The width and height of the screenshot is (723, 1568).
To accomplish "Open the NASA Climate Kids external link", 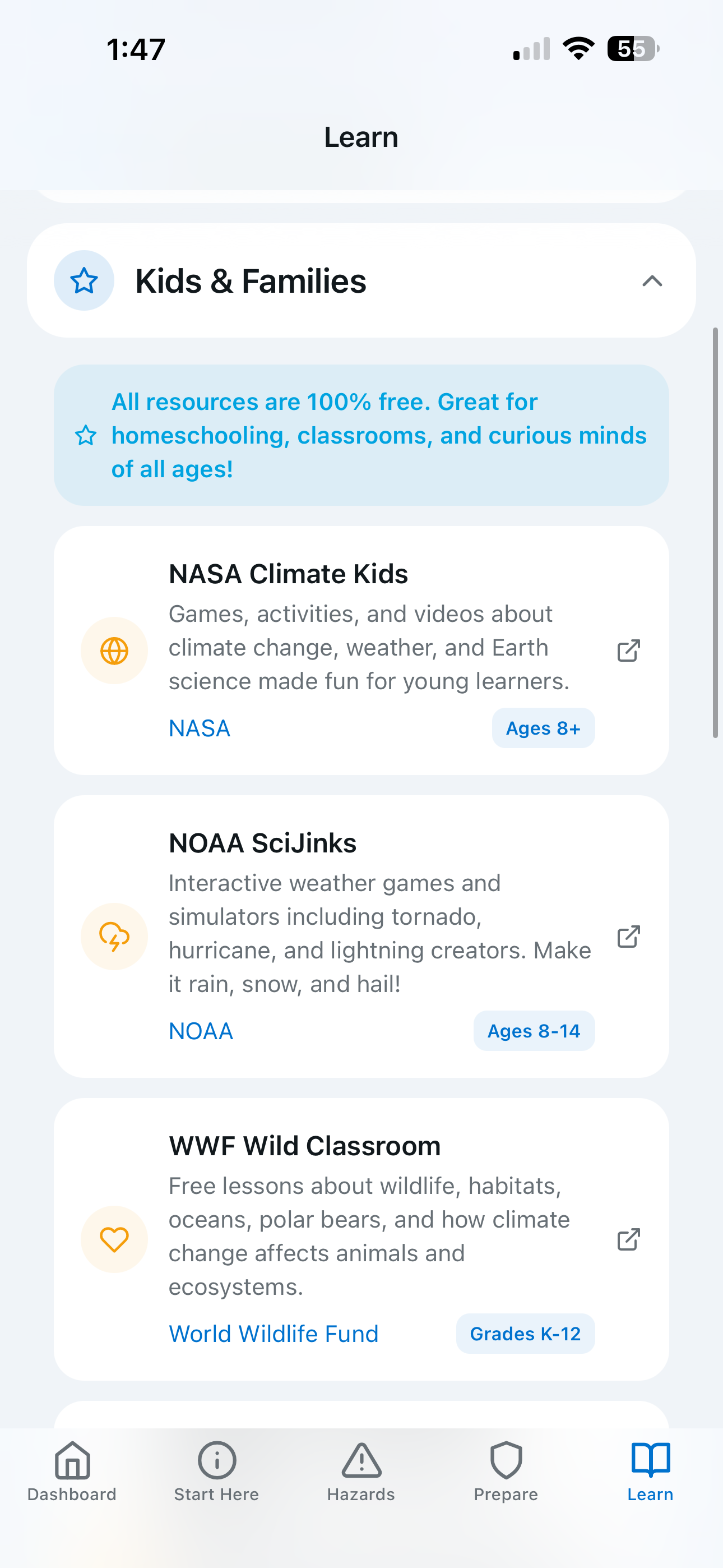I will (x=629, y=651).
